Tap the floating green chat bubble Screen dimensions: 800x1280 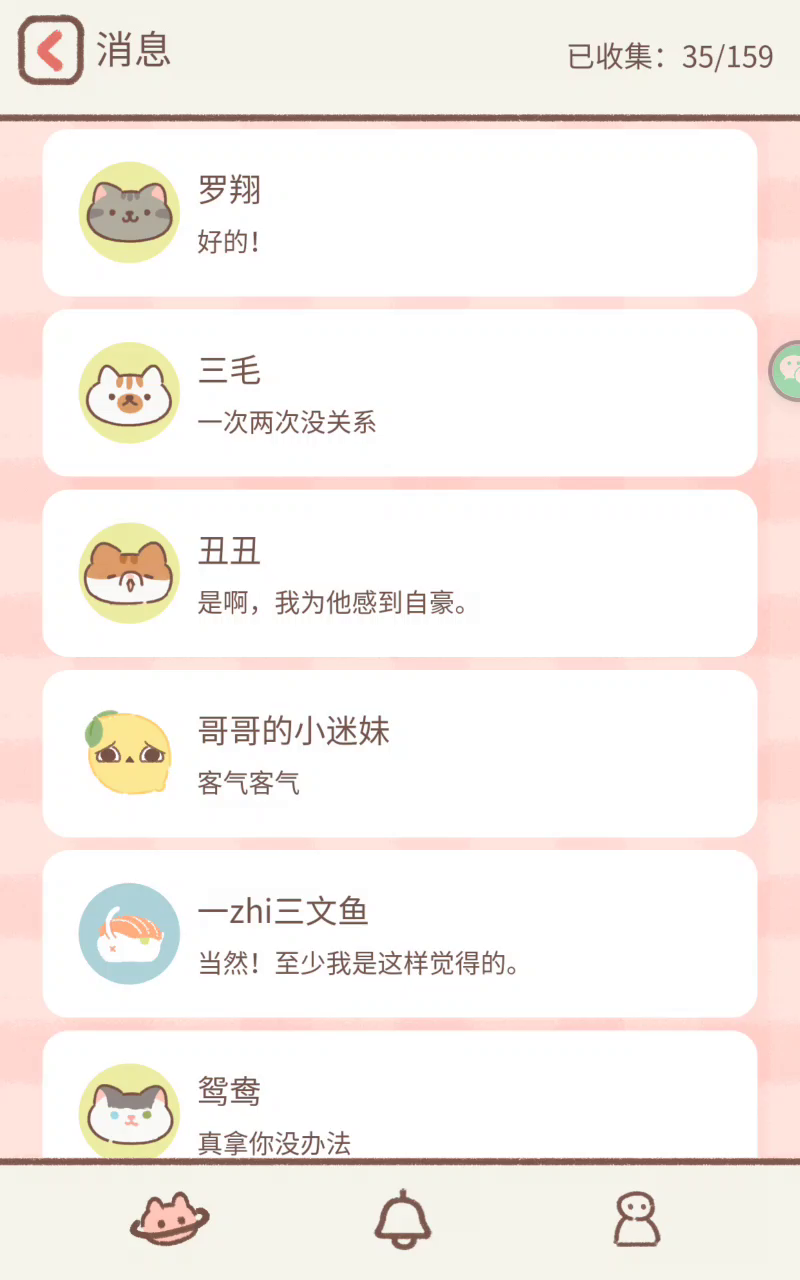pyautogui.click(x=785, y=371)
